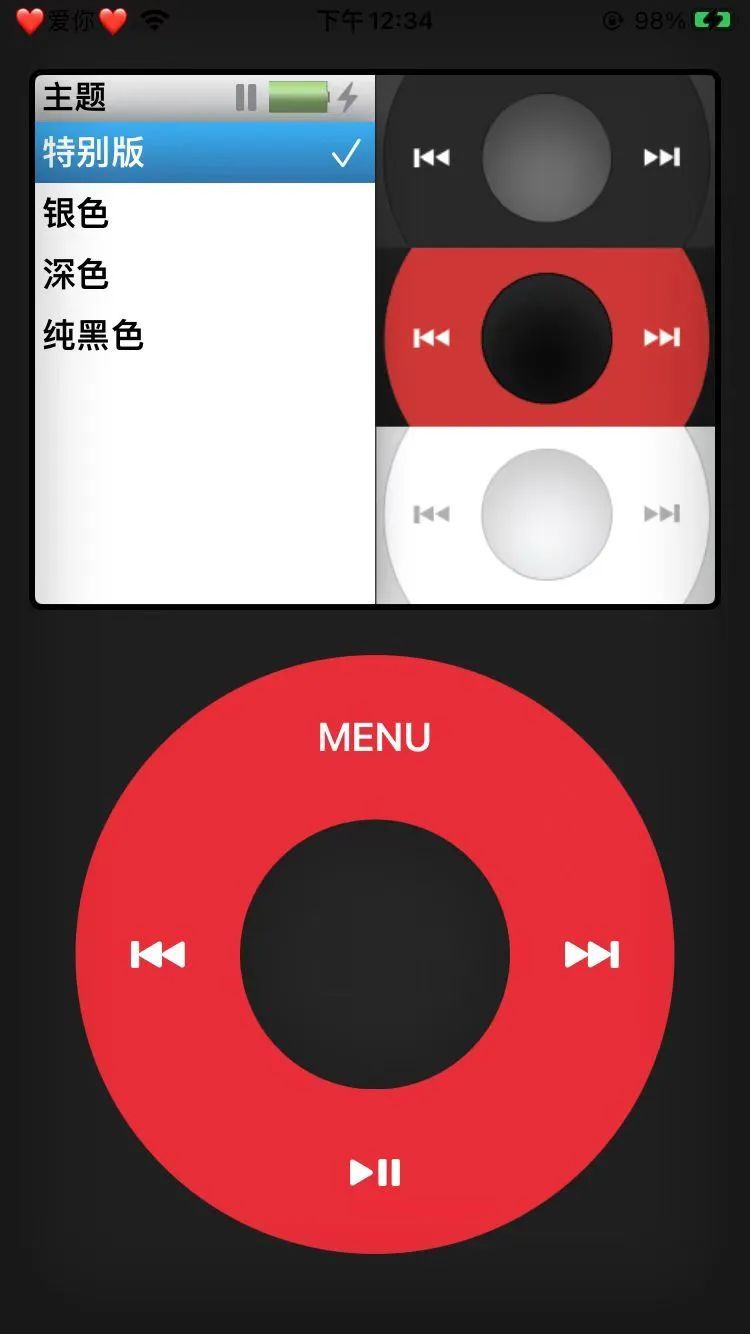This screenshot has height=1334, width=750.
Task: Go to previous track on red wheel
Action: click(x=158, y=954)
